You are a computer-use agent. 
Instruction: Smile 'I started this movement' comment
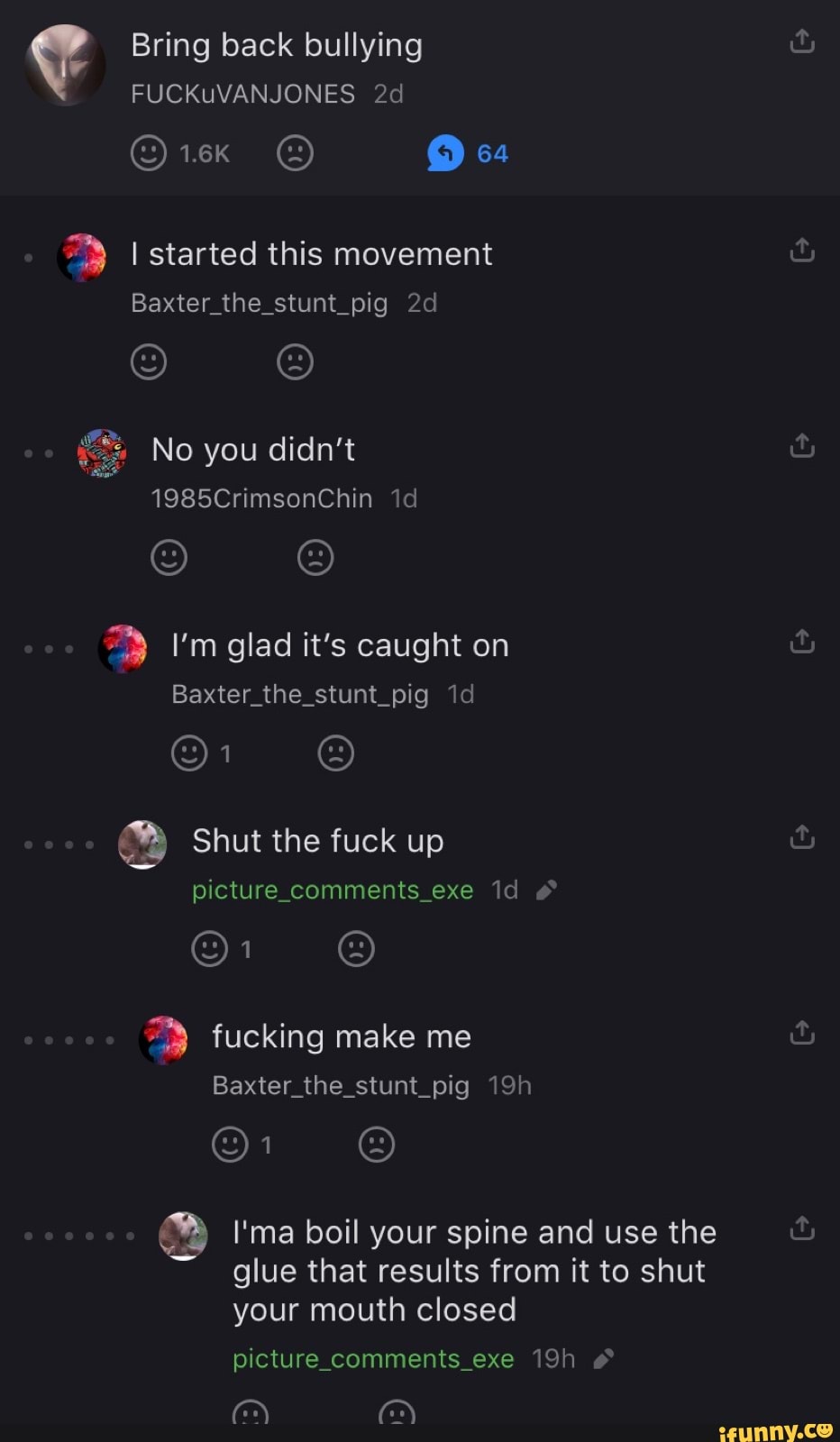point(149,362)
